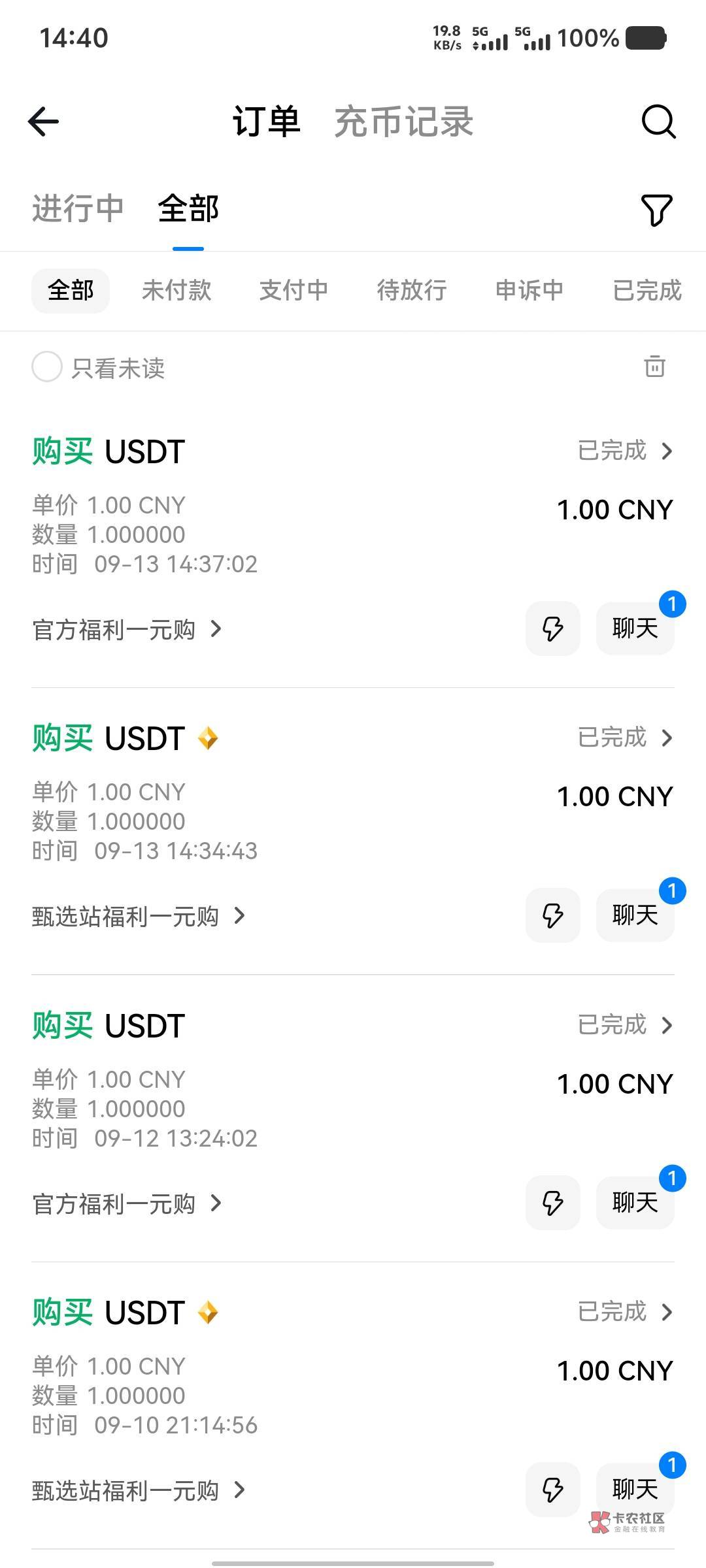Switch to the 进行中 tab
The image size is (706, 1568).
coord(78,209)
